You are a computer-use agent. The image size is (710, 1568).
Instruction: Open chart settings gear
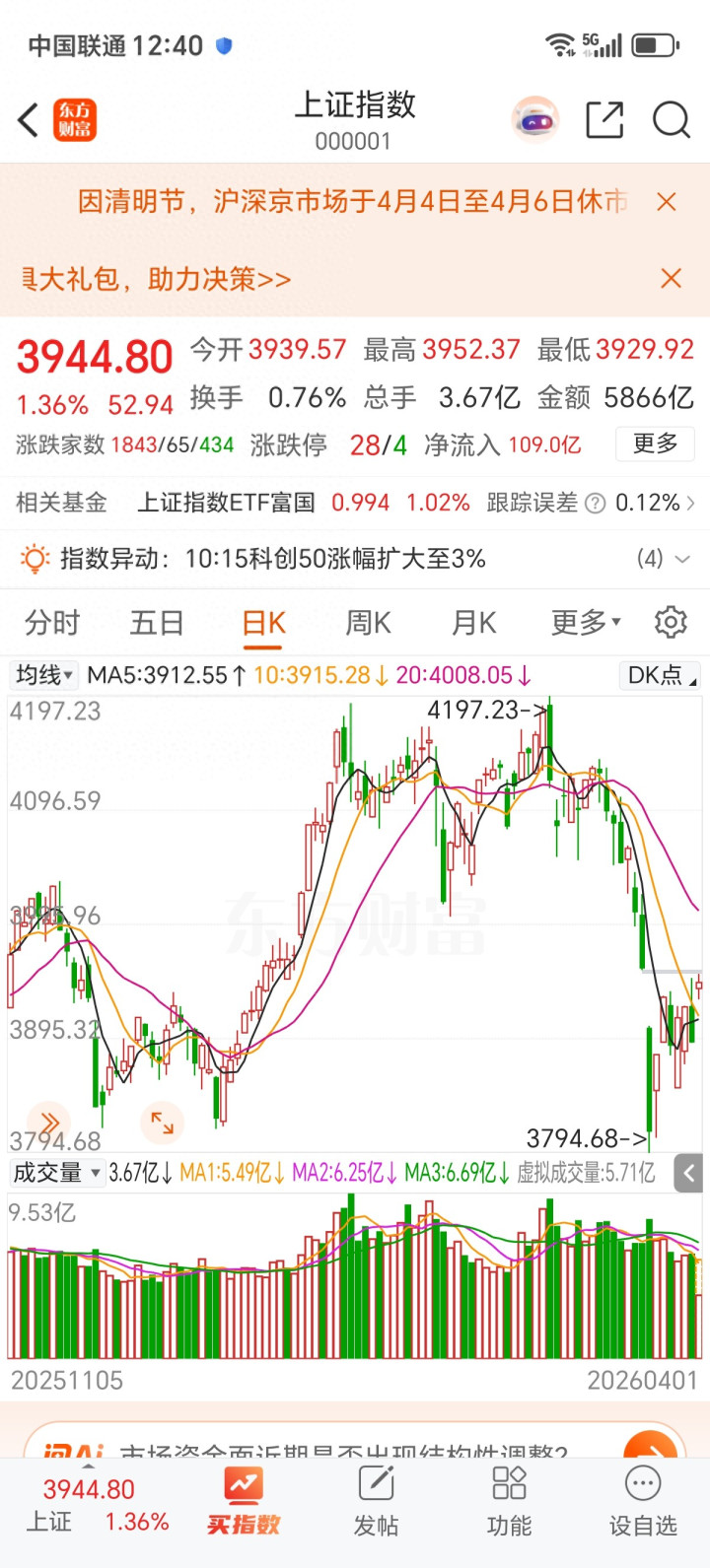coord(671,623)
